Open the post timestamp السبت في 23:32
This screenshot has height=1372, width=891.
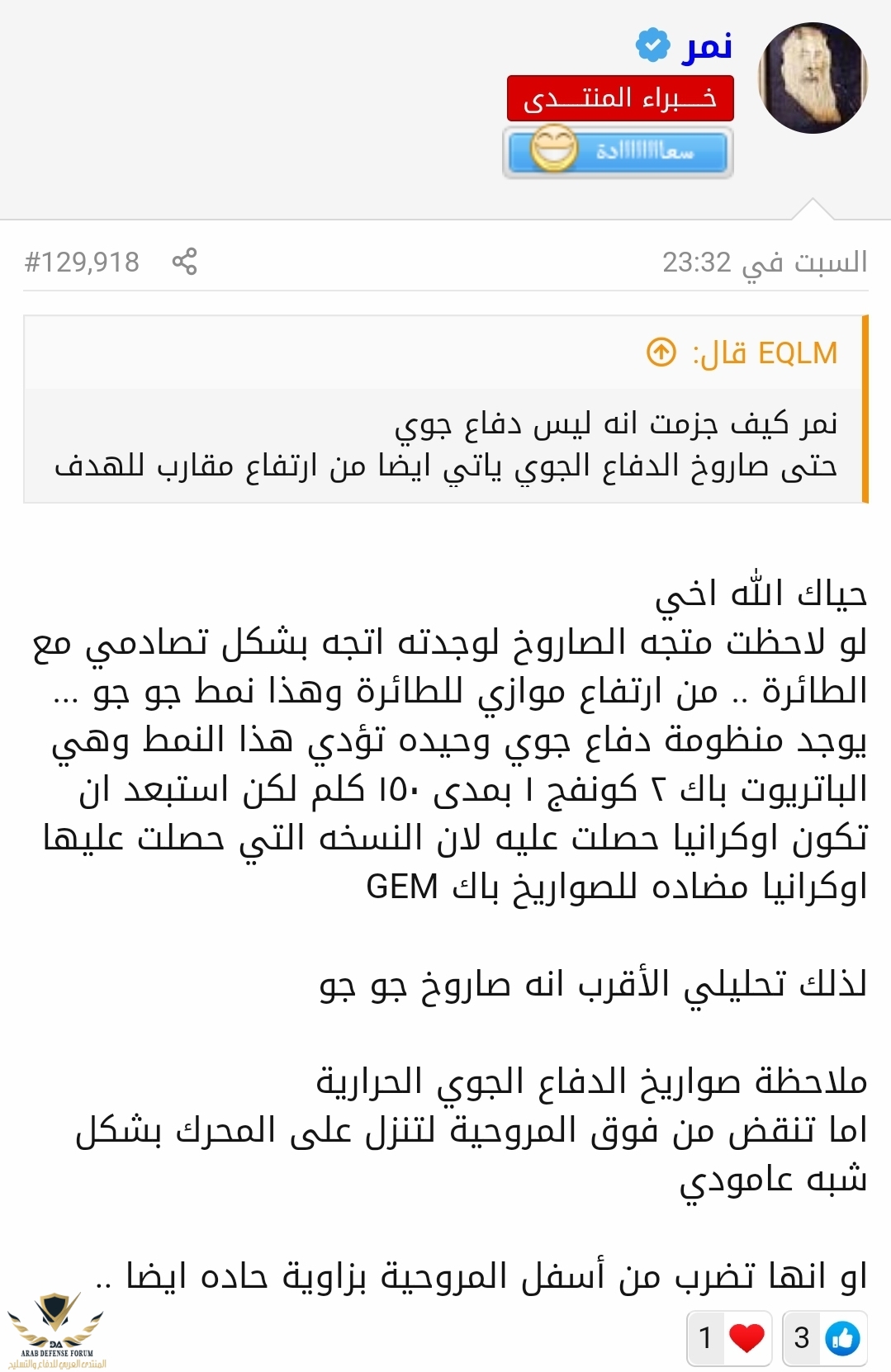[x=764, y=263]
